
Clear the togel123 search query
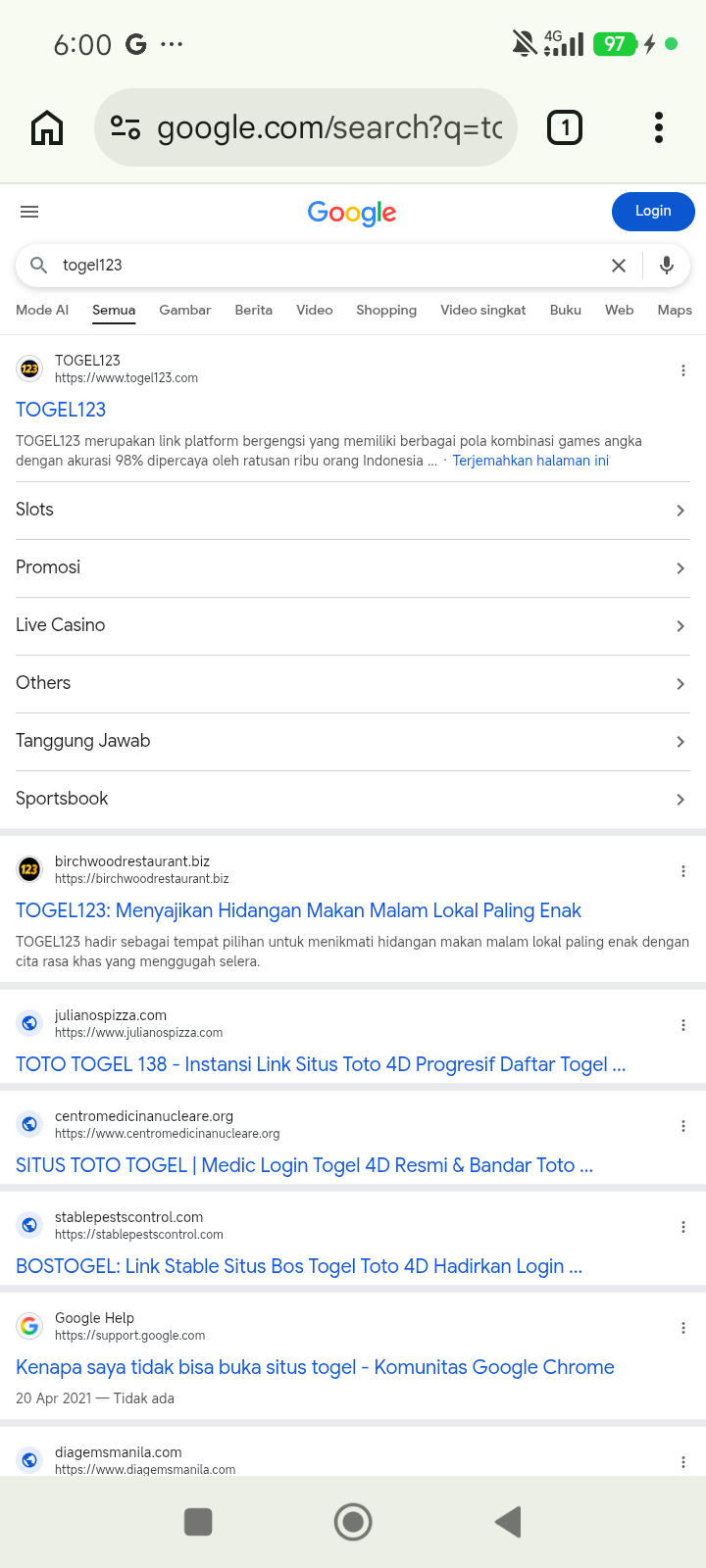(x=619, y=266)
